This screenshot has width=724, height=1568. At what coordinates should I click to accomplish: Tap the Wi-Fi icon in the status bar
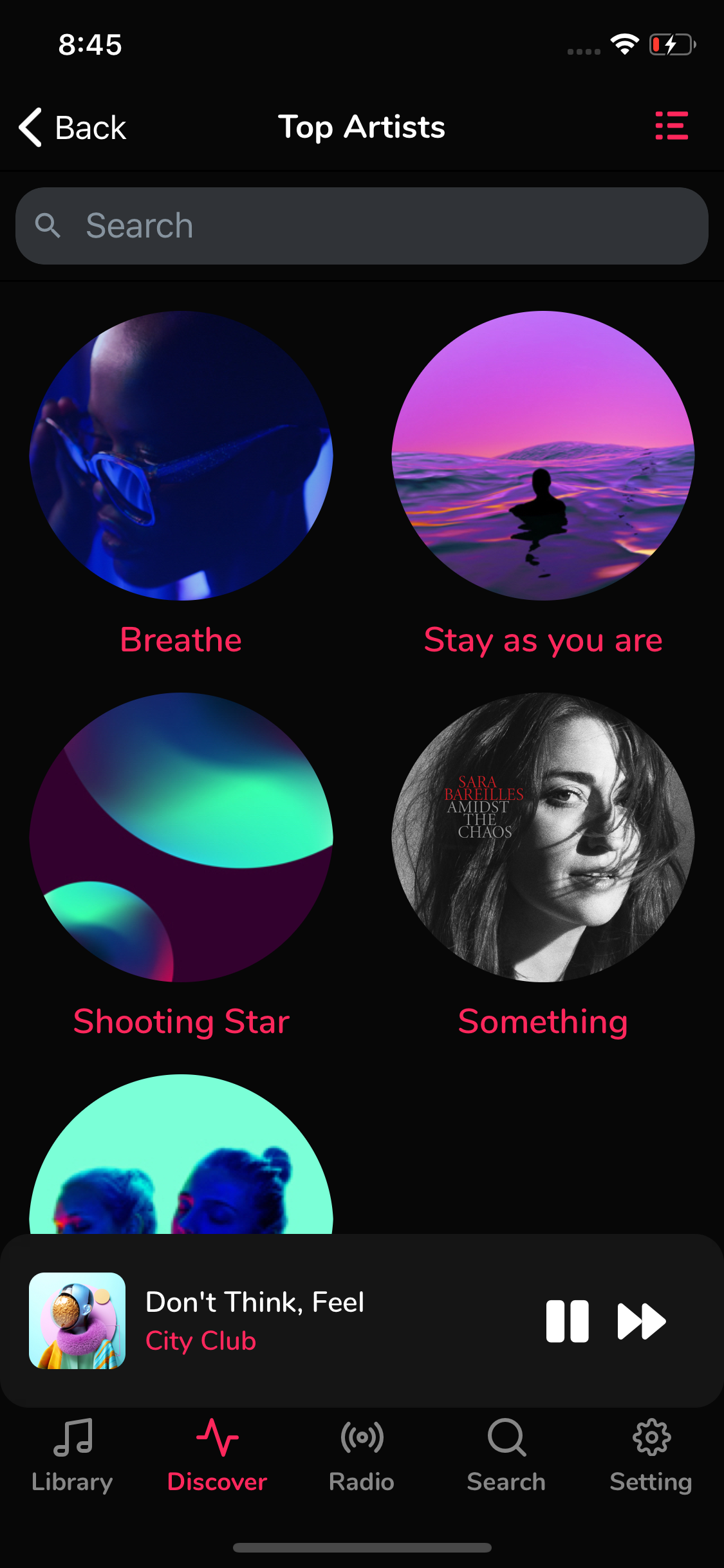[623, 44]
